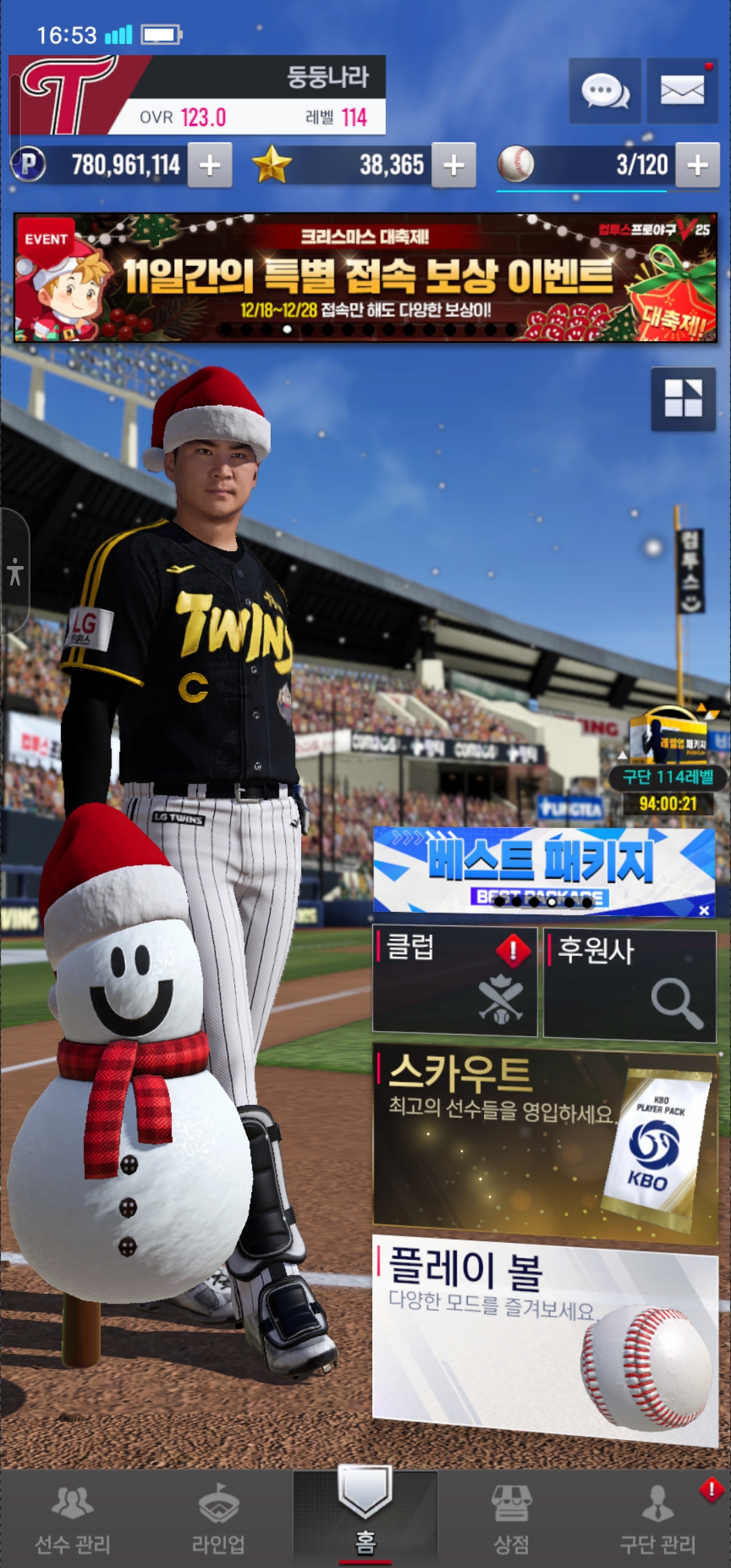Open the 구단 114레벨 level-up package offer

tap(667, 758)
